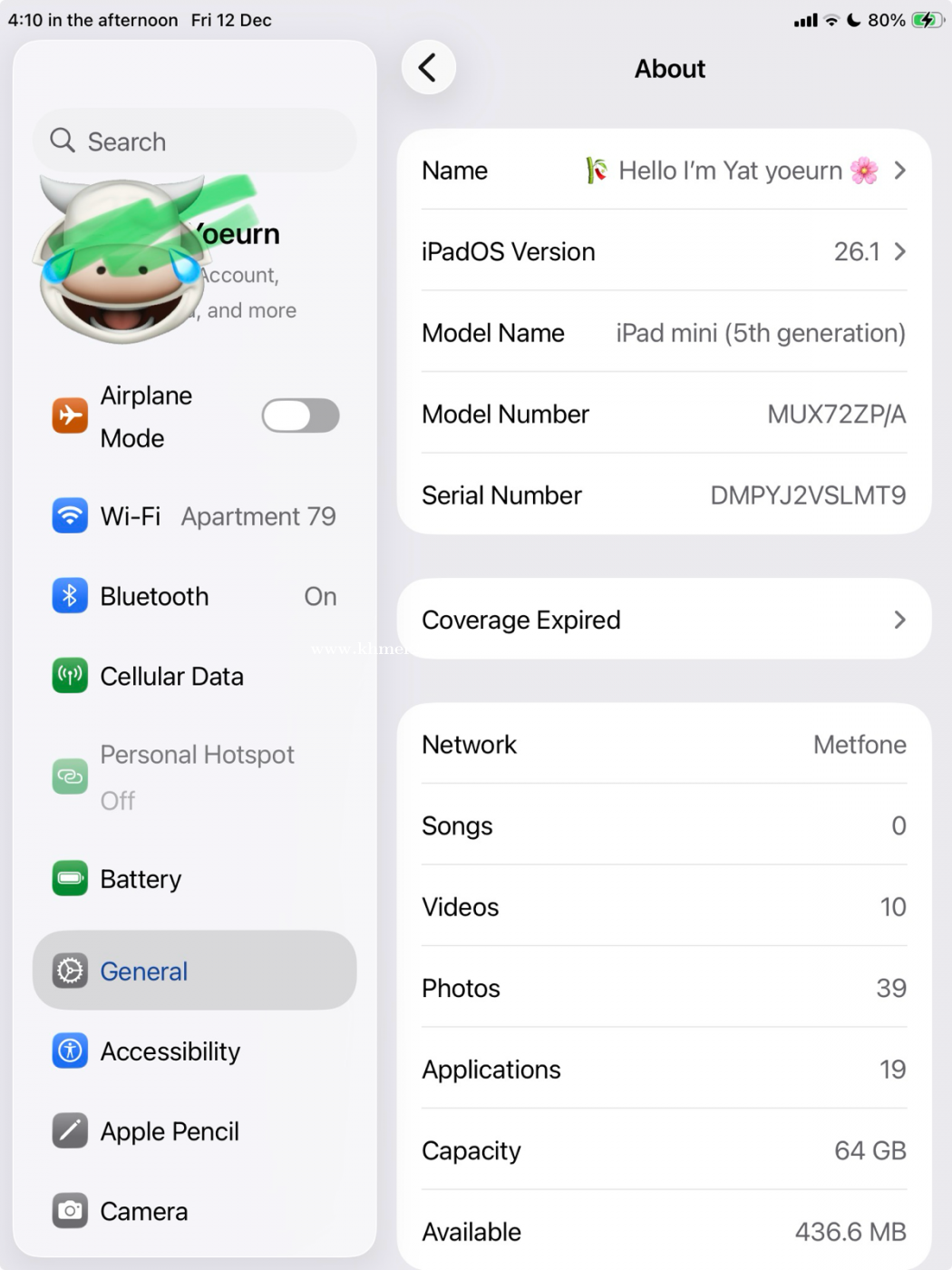Toggle Airplane Mode on
Viewport: 952px width, 1270px height.
pos(300,416)
